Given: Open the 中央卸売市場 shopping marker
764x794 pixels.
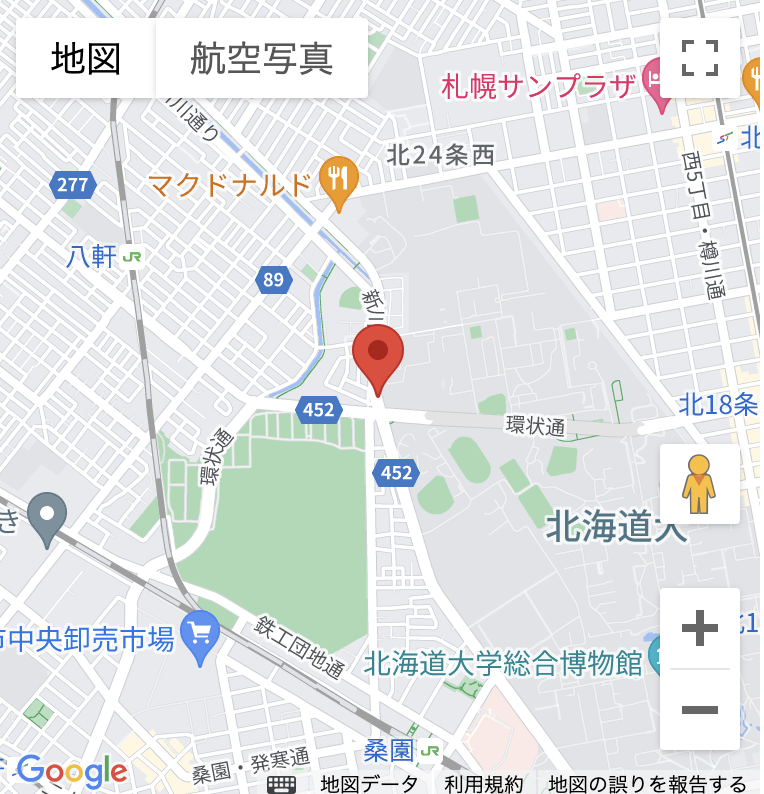Looking at the screenshot, I should click(x=202, y=634).
